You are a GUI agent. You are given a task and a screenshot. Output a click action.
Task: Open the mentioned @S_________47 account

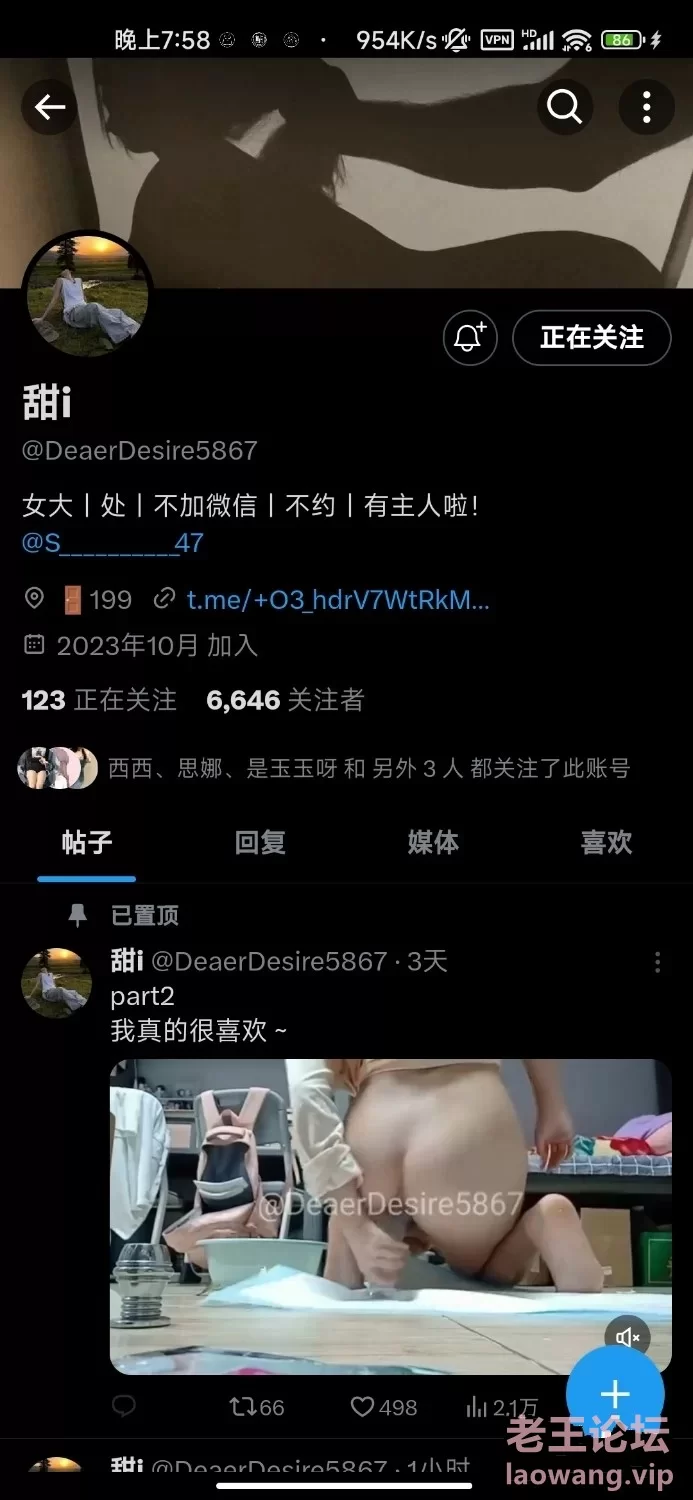pos(112,543)
